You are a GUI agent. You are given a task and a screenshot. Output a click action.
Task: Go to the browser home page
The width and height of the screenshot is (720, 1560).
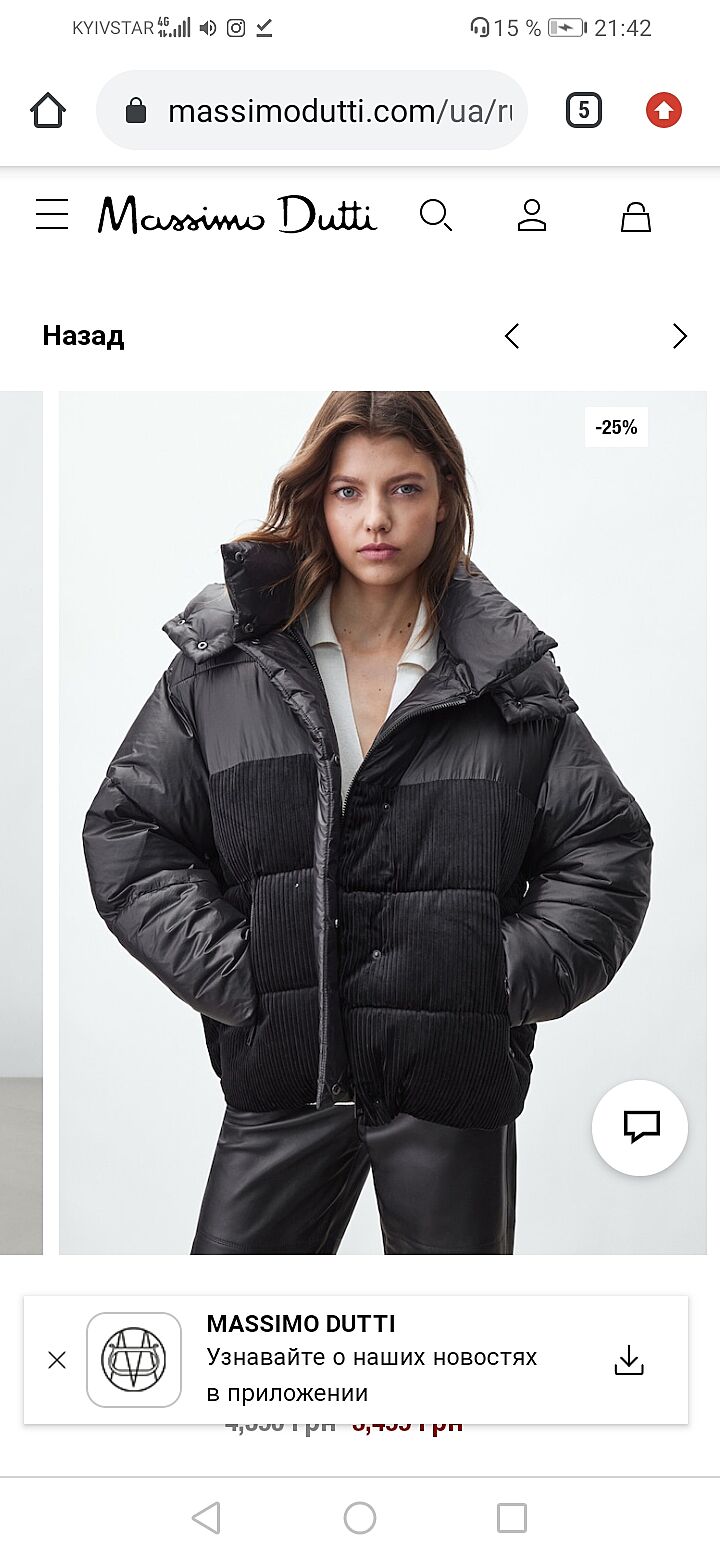(48, 110)
